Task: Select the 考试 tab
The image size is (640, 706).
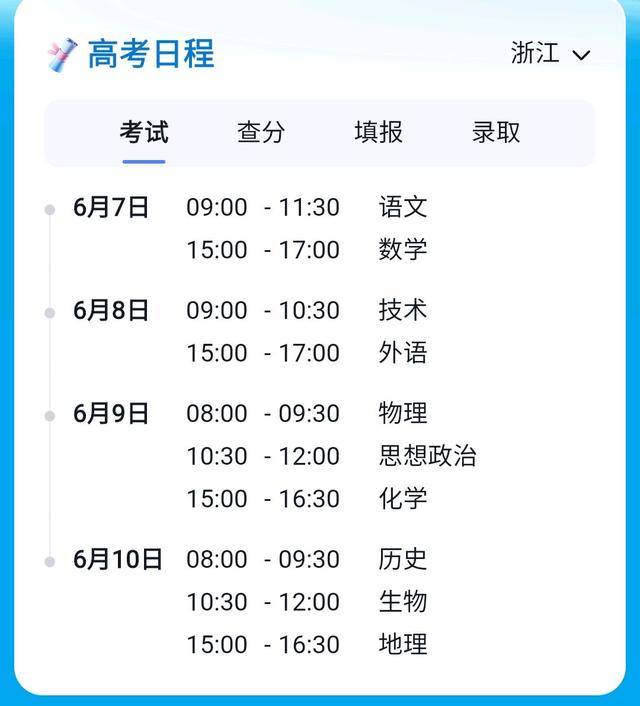Action: (x=144, y=132)
